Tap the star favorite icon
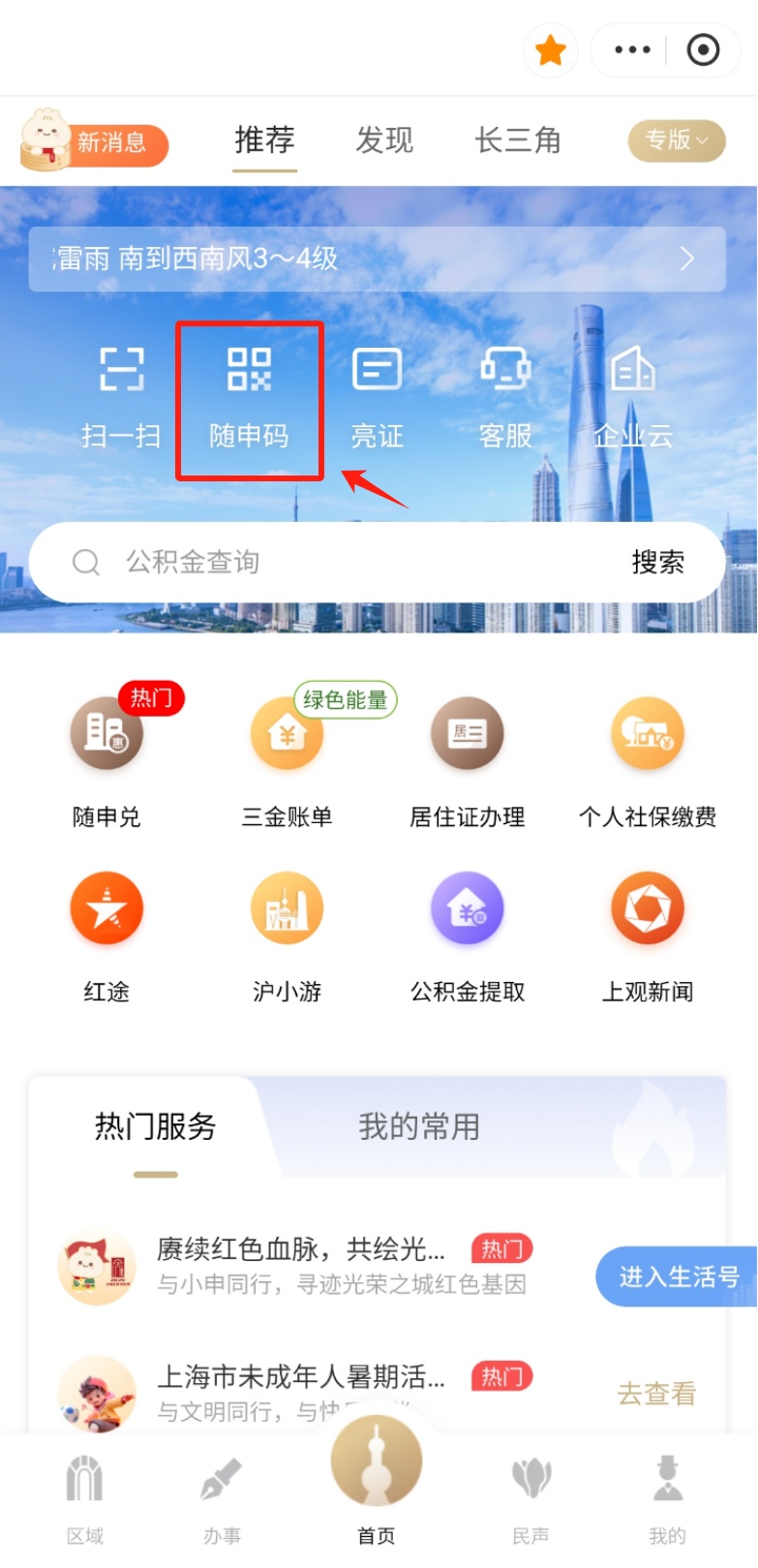The height and width of the screenshot is (1568, 758). point(551,49)
